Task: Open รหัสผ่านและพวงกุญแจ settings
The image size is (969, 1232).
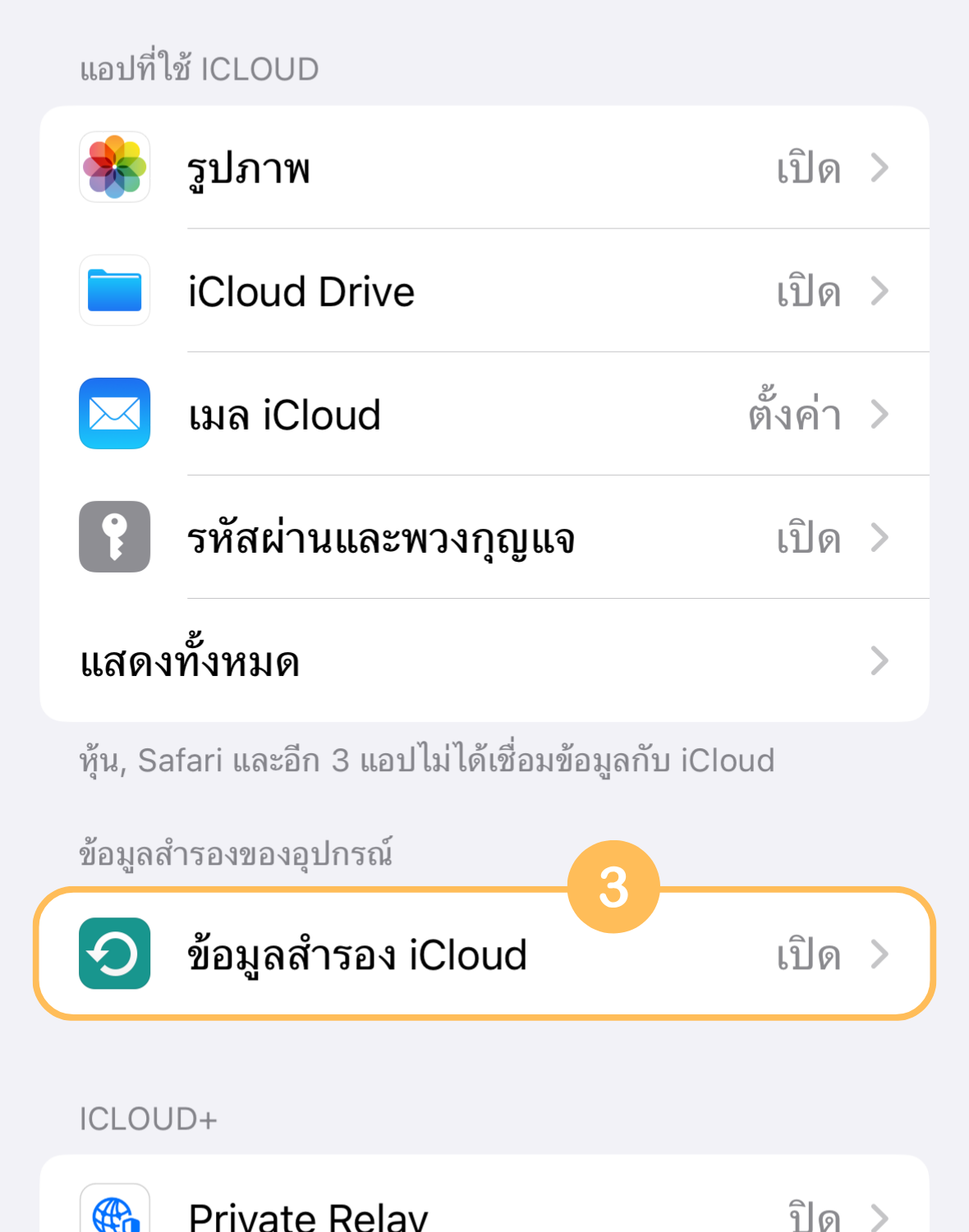Action: tap(484, 537)
